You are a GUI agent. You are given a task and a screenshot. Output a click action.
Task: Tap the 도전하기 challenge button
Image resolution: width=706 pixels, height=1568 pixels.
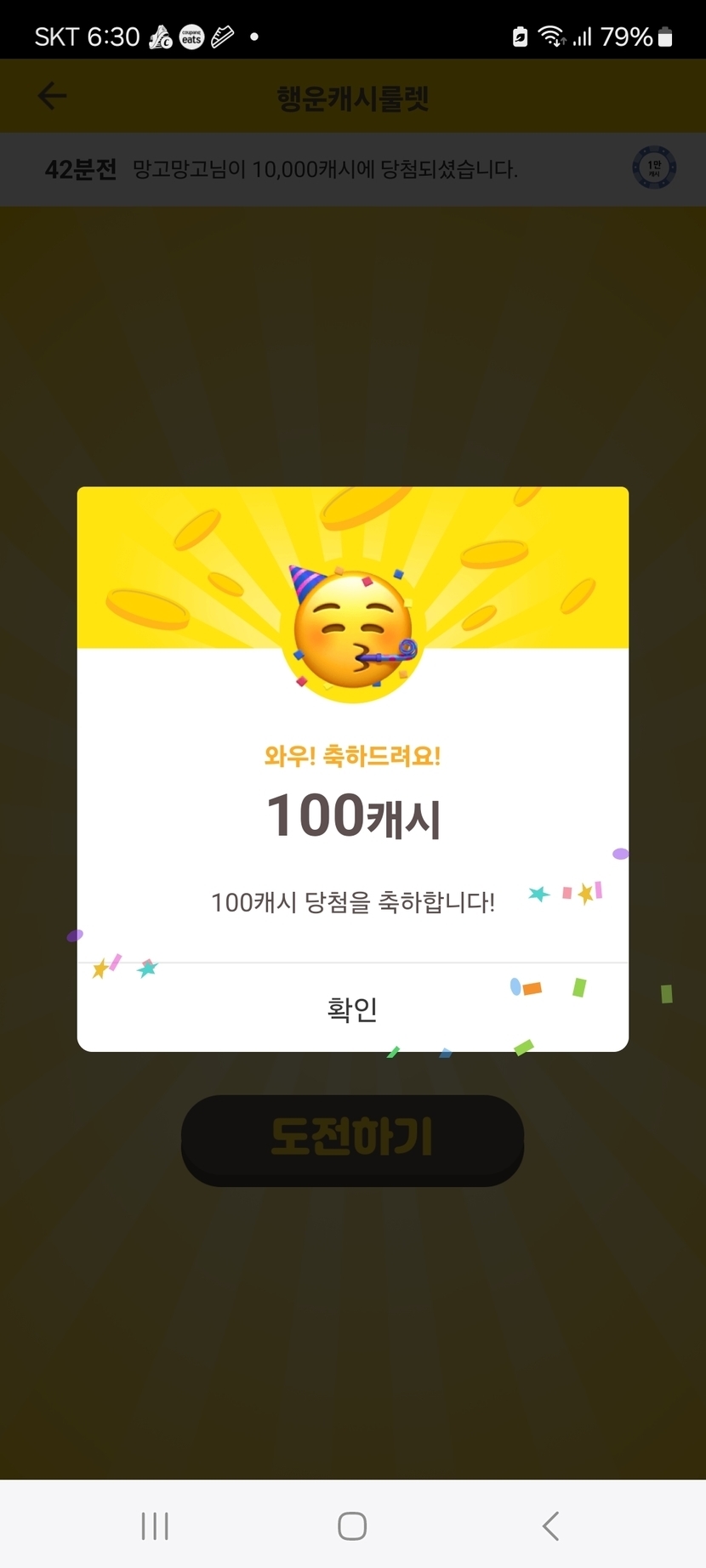click(352, 1139)
